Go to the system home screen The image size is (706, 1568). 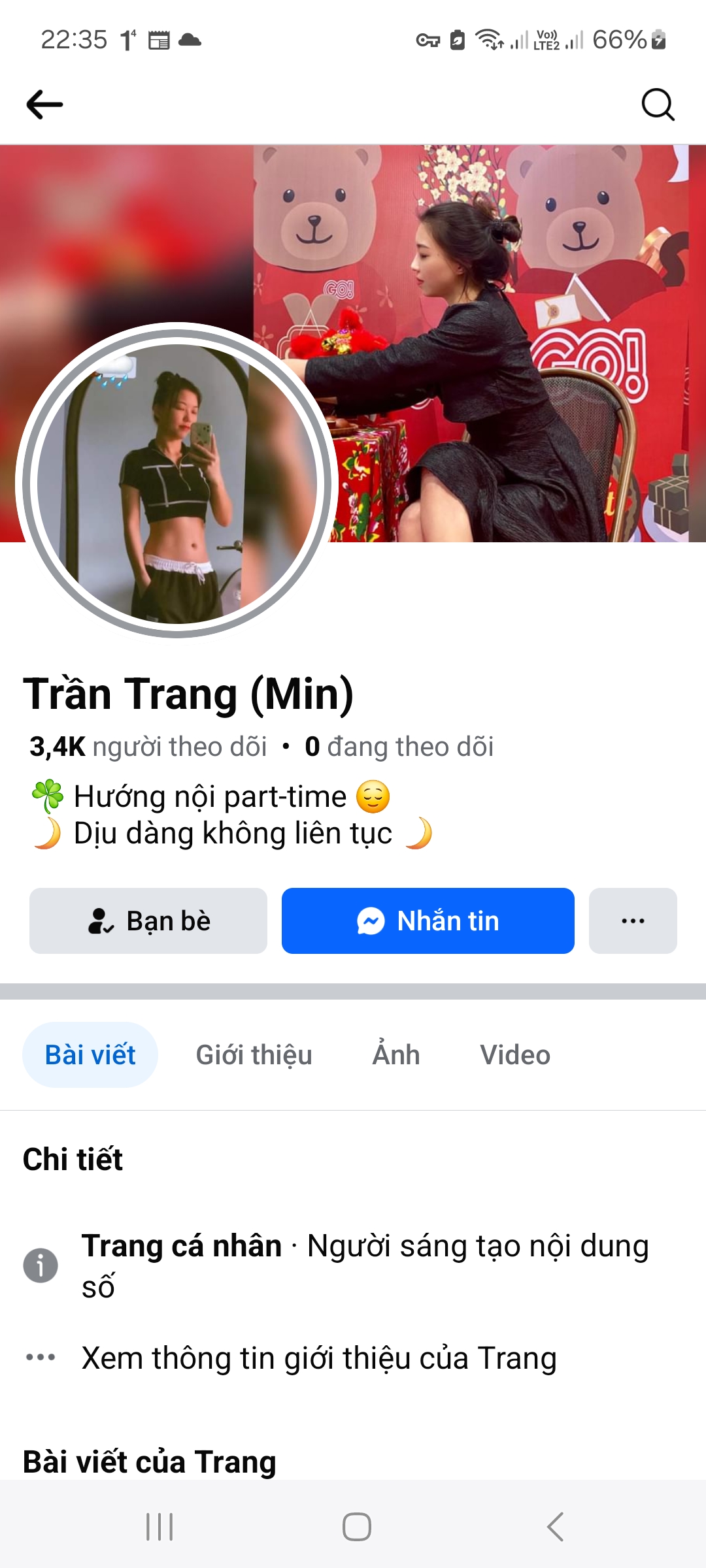tap(356, 1526)
